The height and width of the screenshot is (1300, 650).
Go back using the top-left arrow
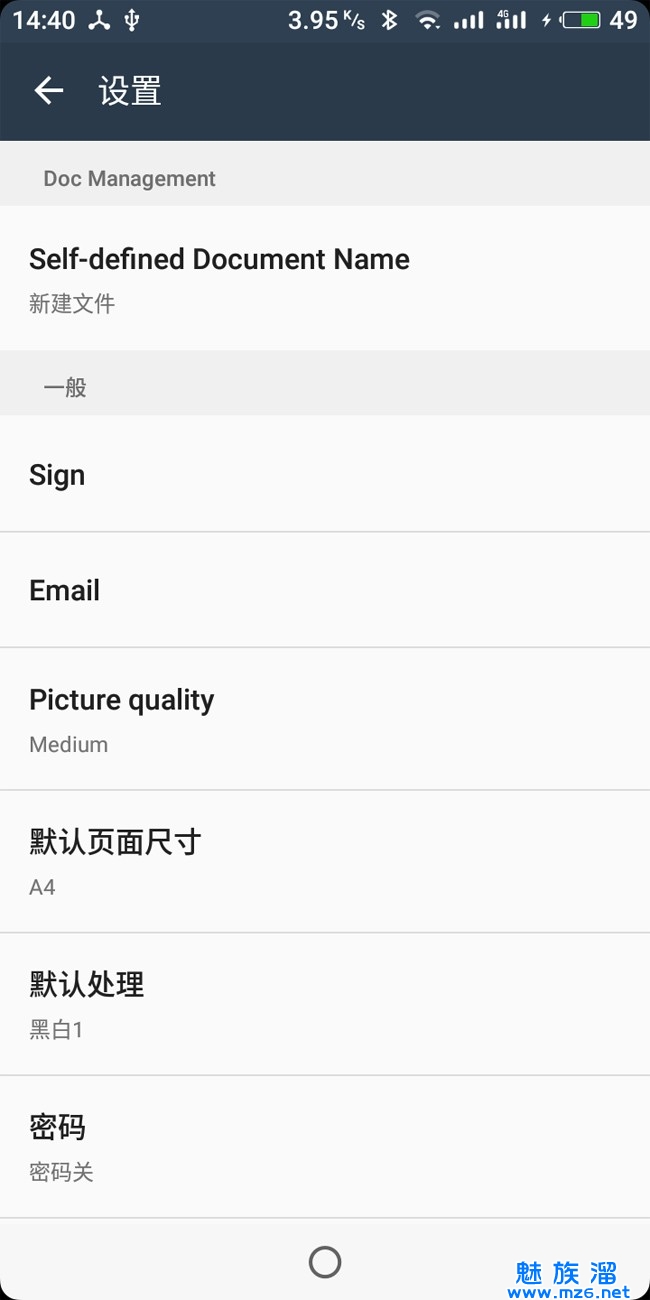[x=48, y=91]
